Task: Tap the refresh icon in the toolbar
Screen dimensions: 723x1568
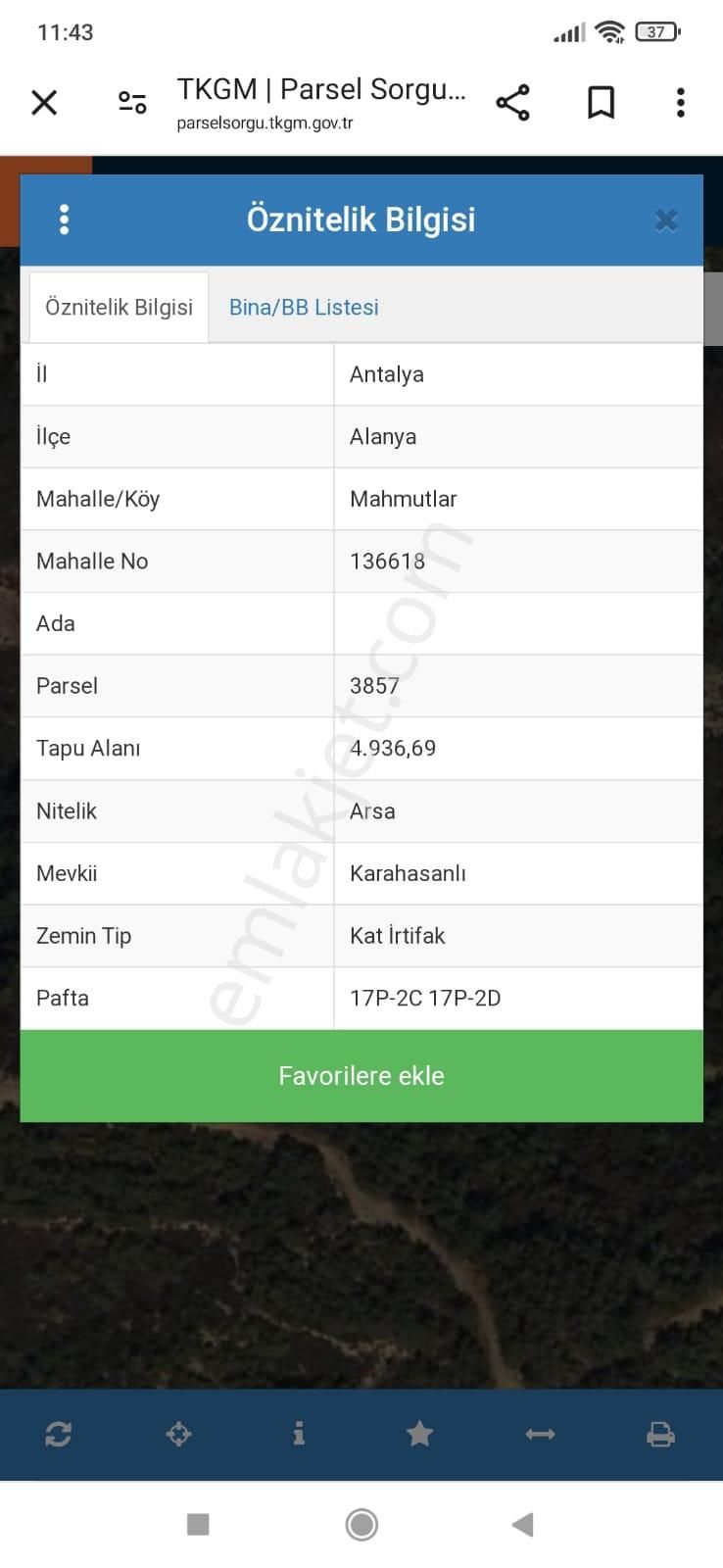Action: click(x=58, y=1435)
